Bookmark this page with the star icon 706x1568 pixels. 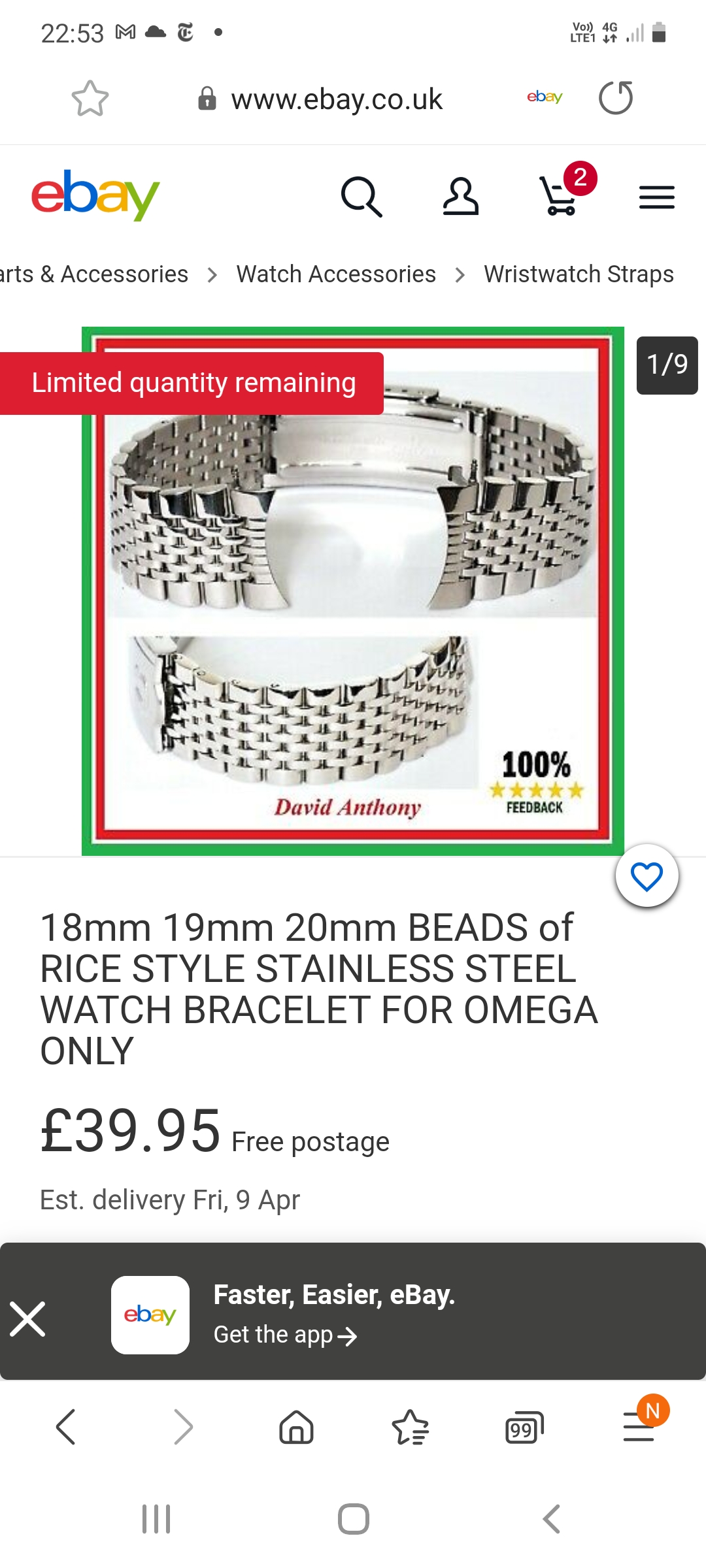[x=90, y=99]
